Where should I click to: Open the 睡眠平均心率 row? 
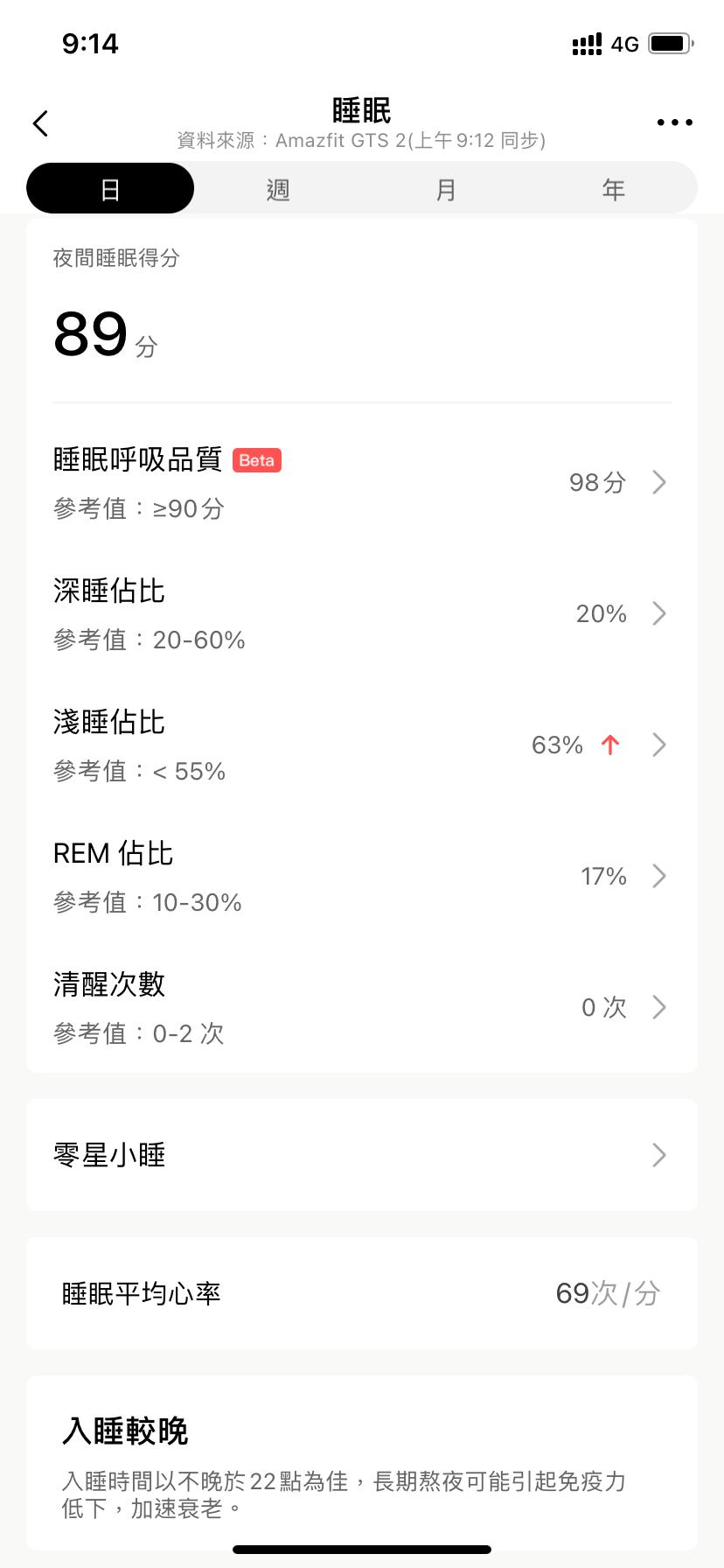pyautogui.click(x=362, y=1294)
